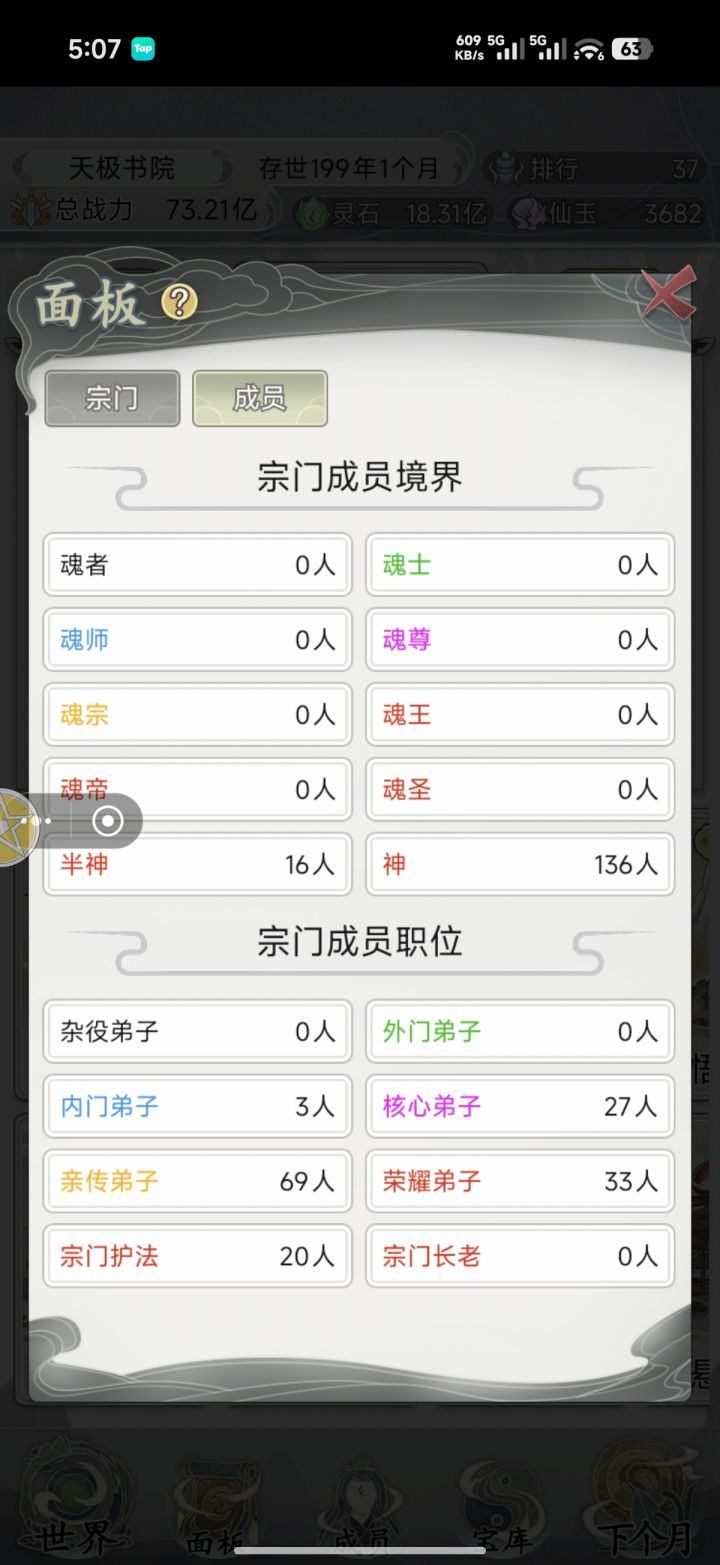Image resolution: width=720 pixels, height=1565 pixels.
Task: Tap the 仙玉 immortal jade icon
Action: 528,213
